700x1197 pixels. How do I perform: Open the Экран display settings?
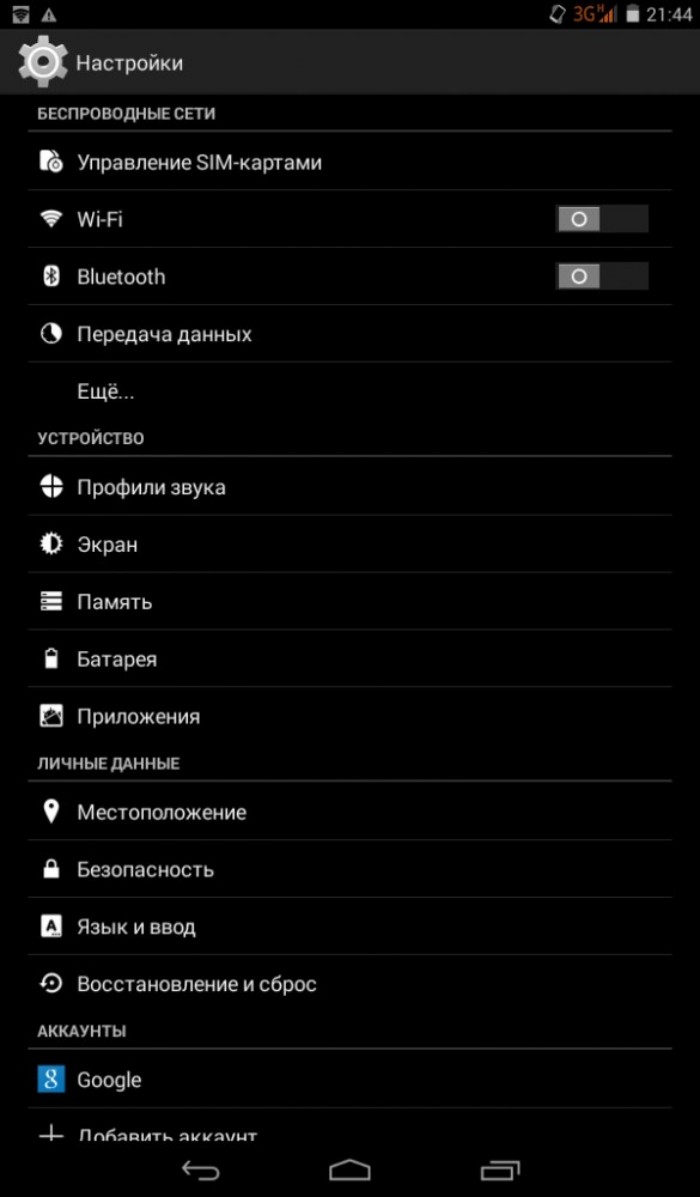[x=350, y=544]
